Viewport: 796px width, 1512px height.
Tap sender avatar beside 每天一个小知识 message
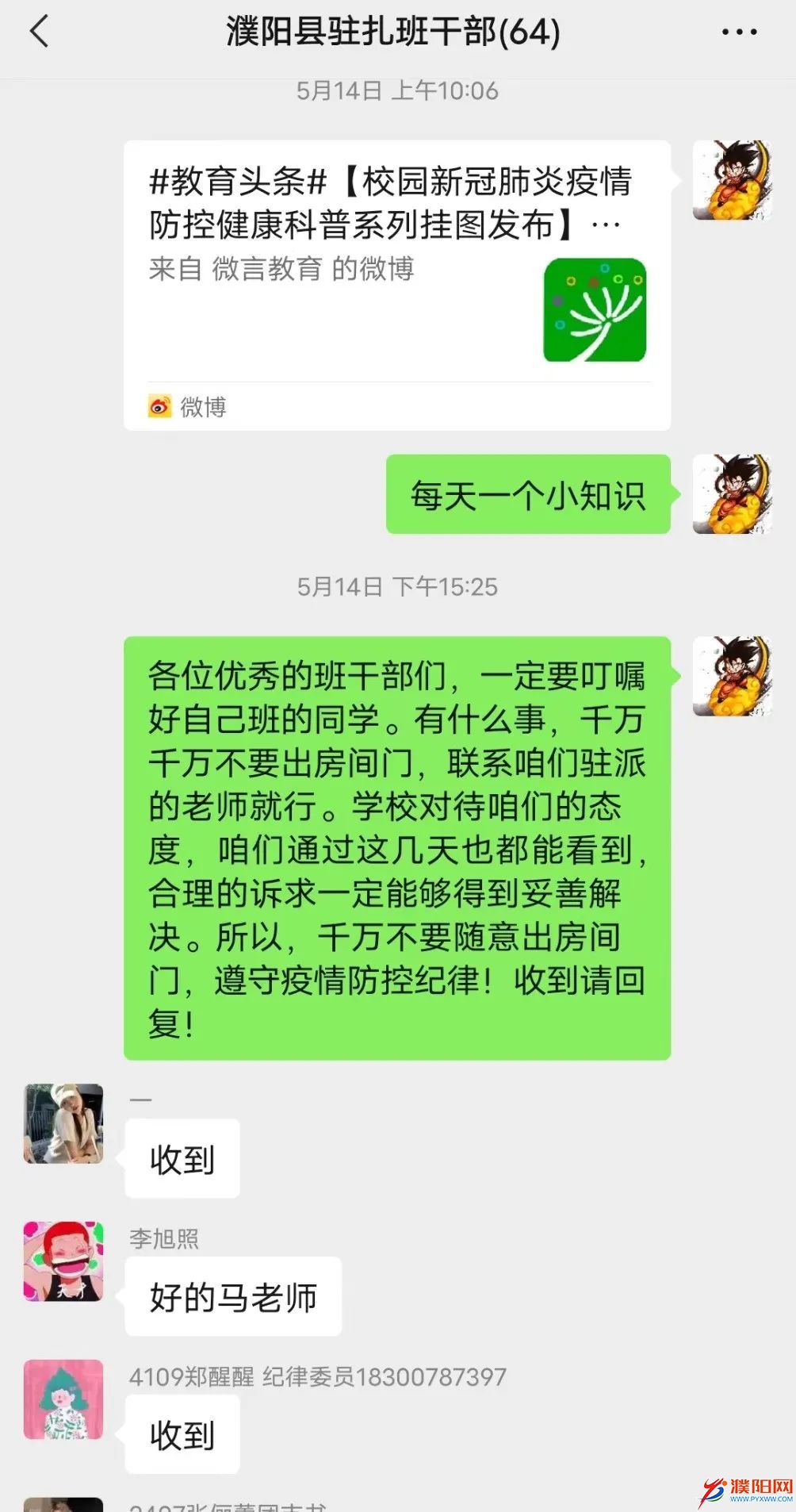(732, 494)
